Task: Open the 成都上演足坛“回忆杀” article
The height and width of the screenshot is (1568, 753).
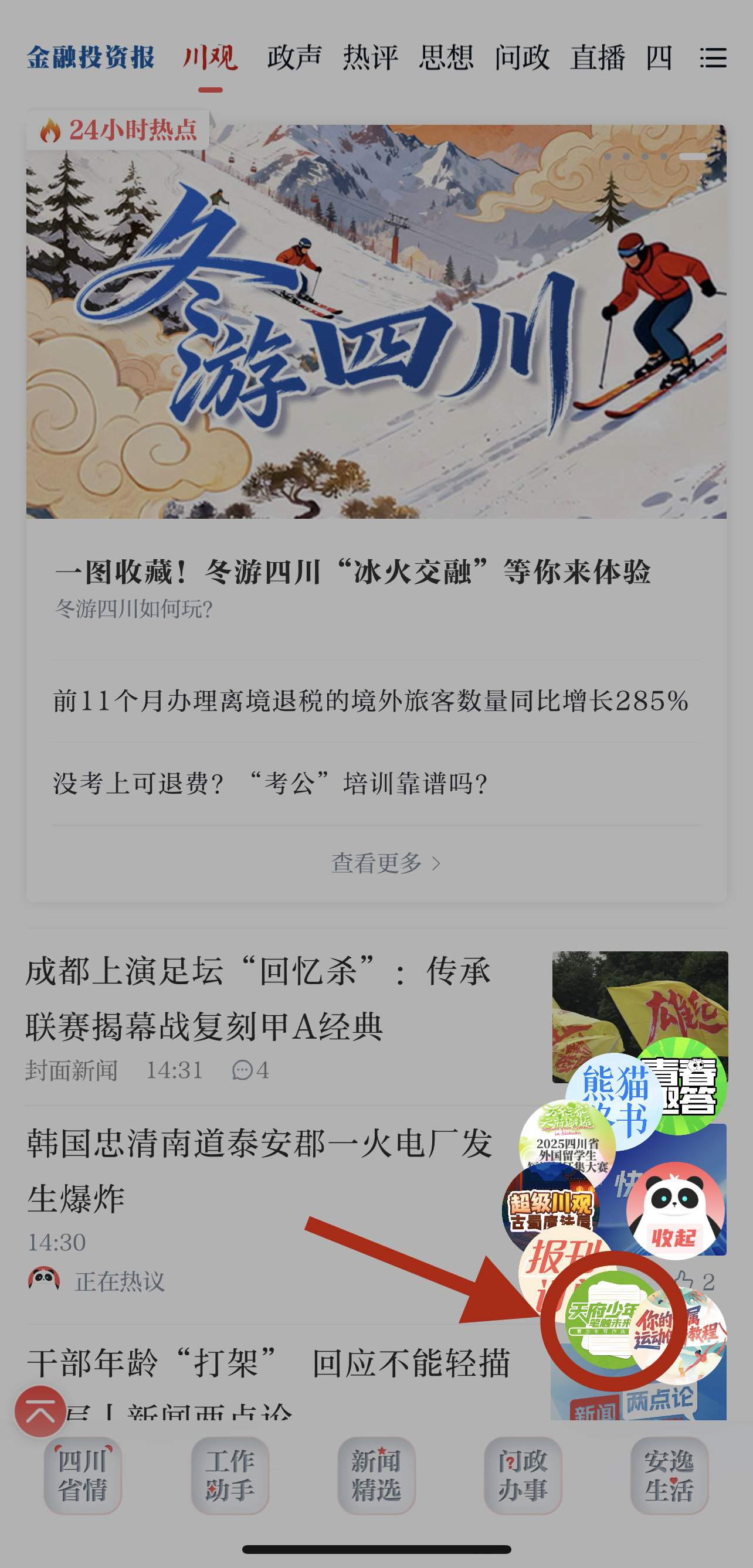Action: point(259,998)
